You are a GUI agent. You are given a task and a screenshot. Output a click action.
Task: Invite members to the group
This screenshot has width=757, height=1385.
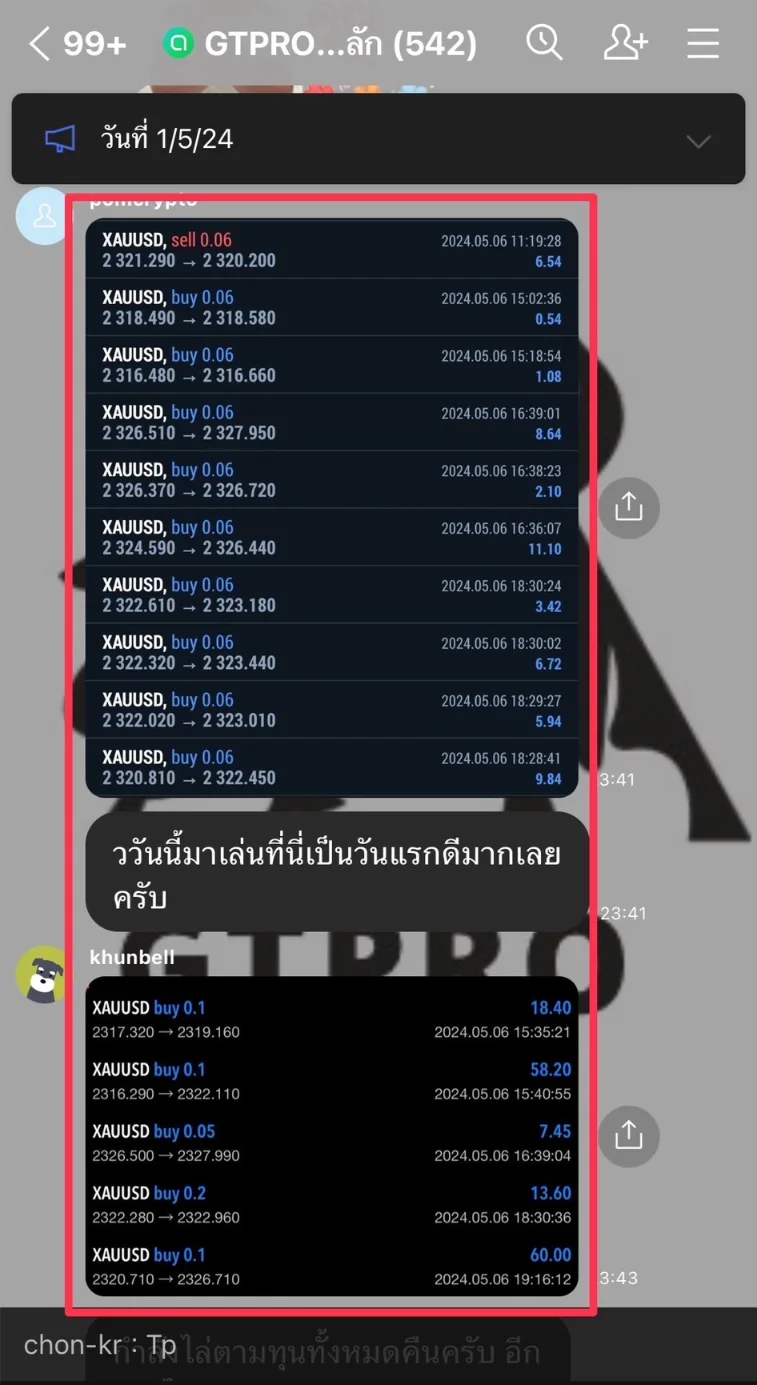626,43
